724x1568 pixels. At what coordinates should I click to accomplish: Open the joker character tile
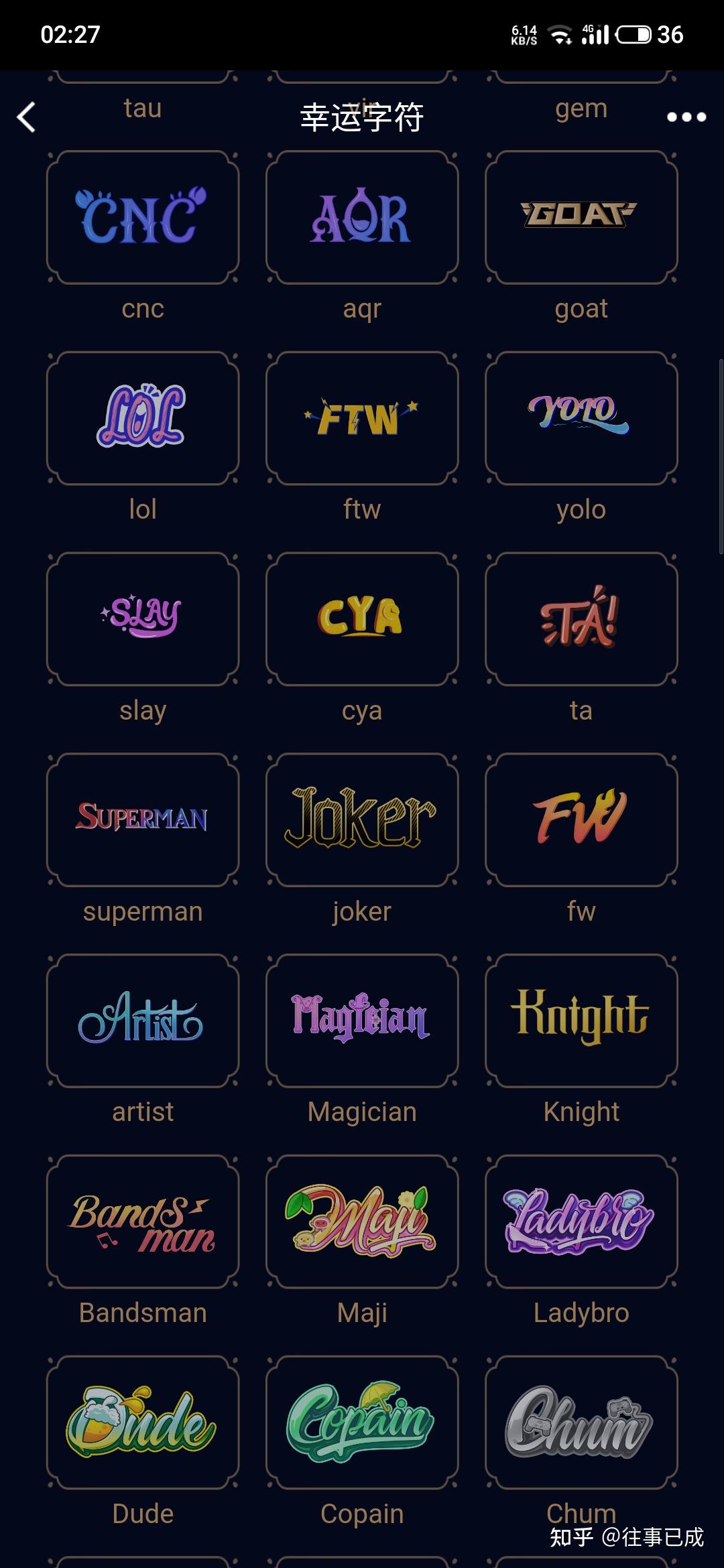[x=362, y=820]
